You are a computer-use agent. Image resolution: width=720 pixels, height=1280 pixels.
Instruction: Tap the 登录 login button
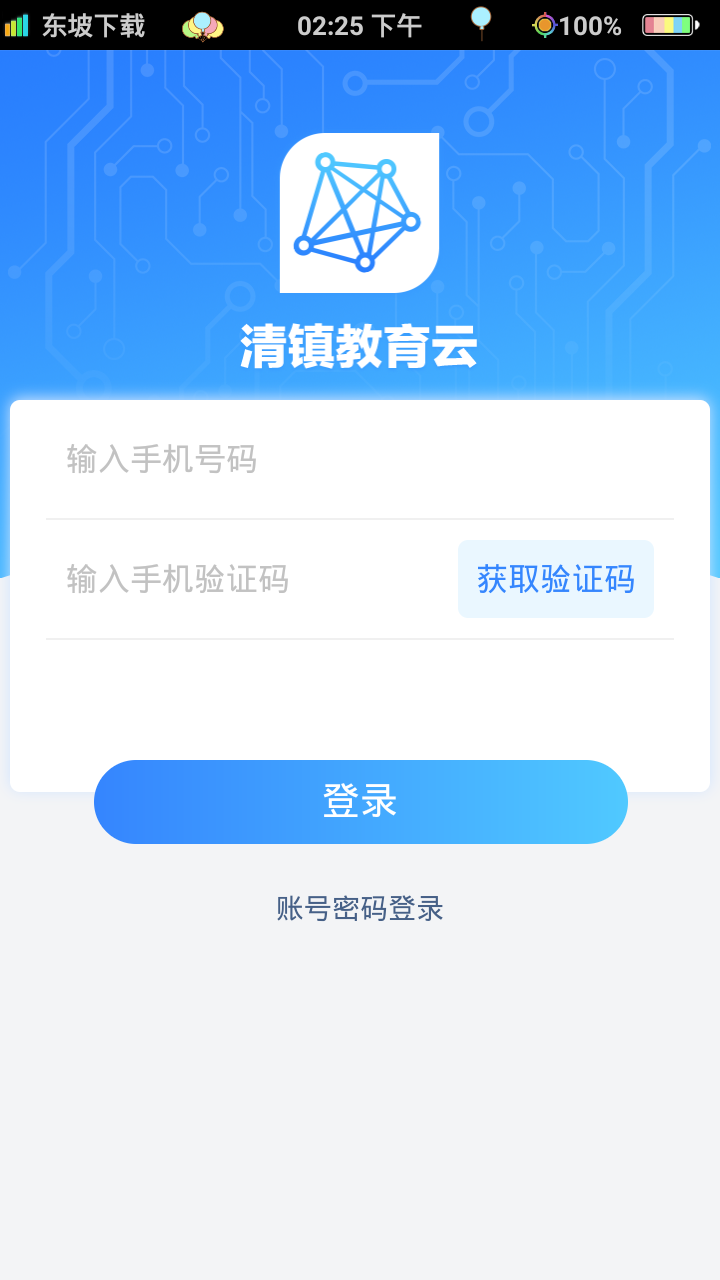click(361, 802)
